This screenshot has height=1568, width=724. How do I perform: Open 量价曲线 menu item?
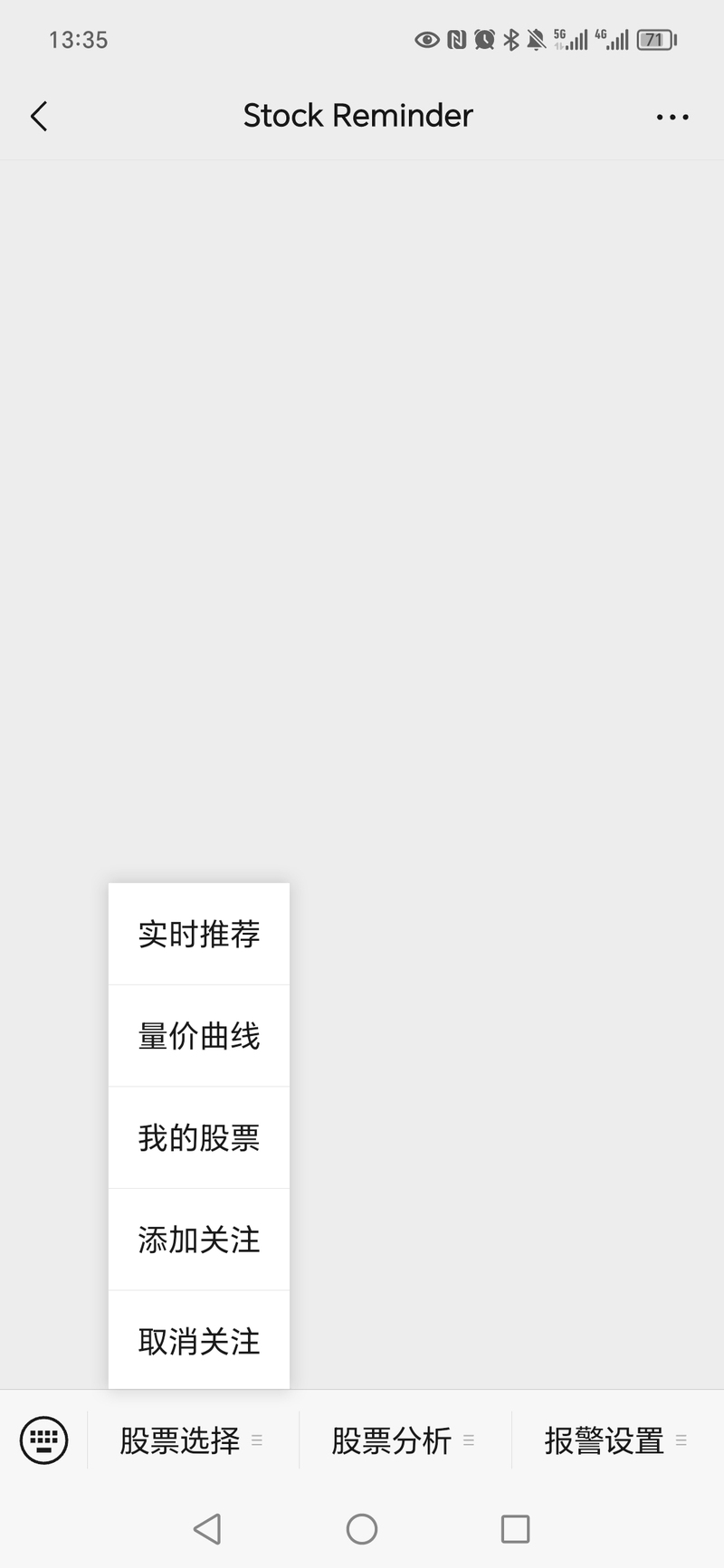(x=199, y=1036)
